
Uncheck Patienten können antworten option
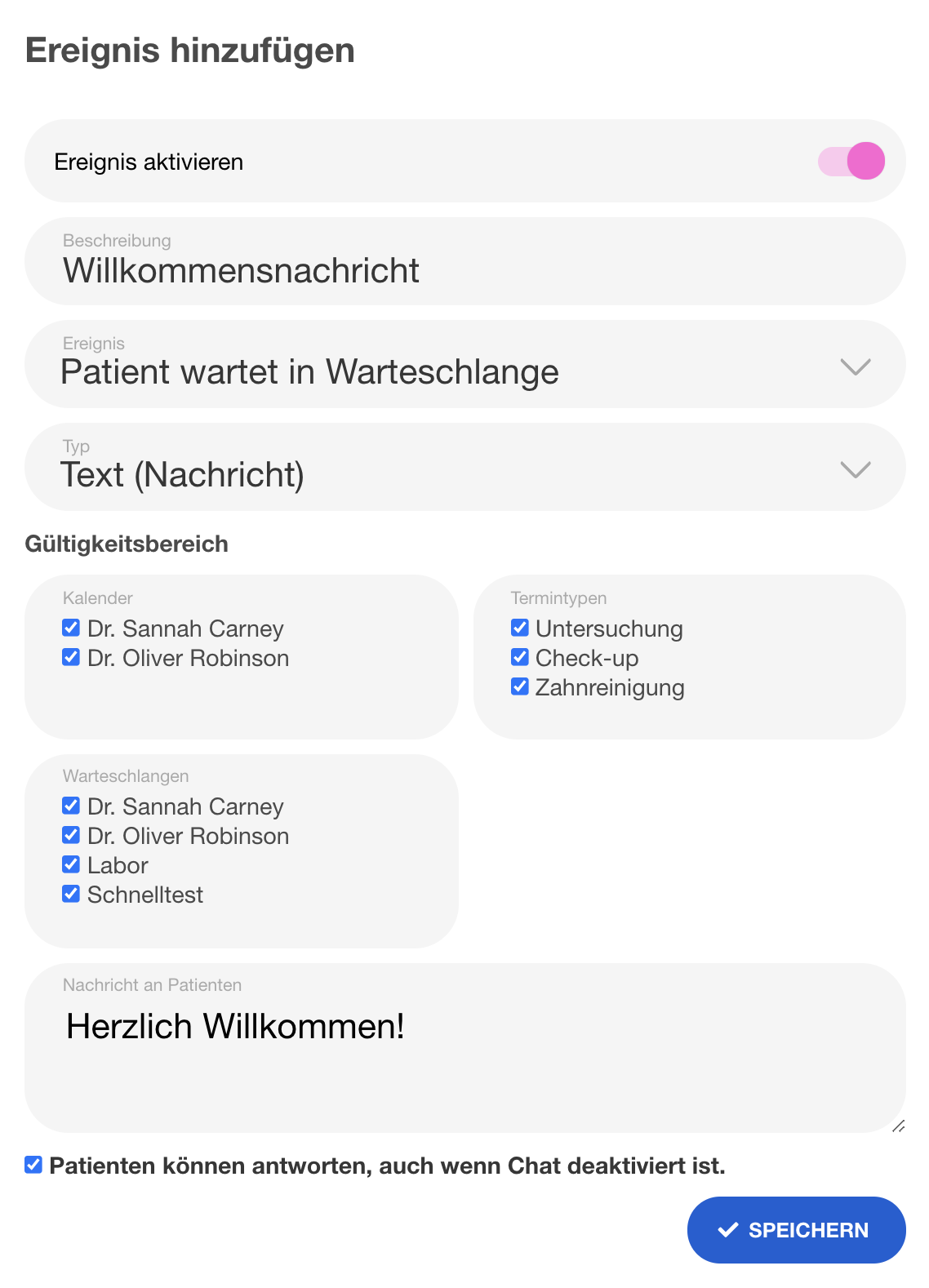[x=33, y=1165]
